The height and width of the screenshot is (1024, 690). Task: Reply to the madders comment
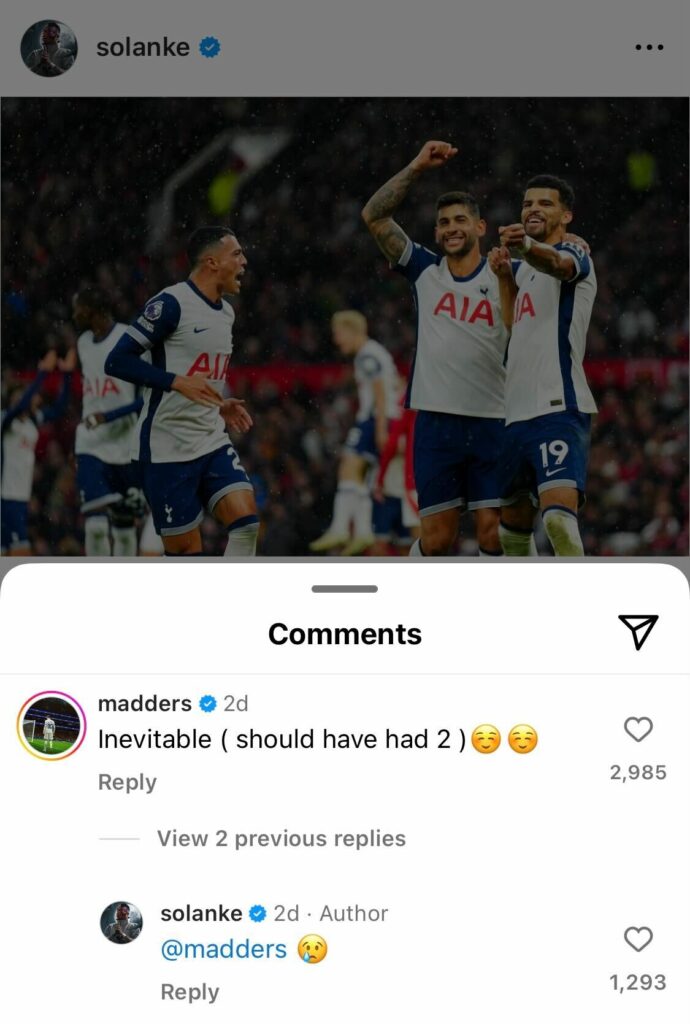(x=127, y=782)
